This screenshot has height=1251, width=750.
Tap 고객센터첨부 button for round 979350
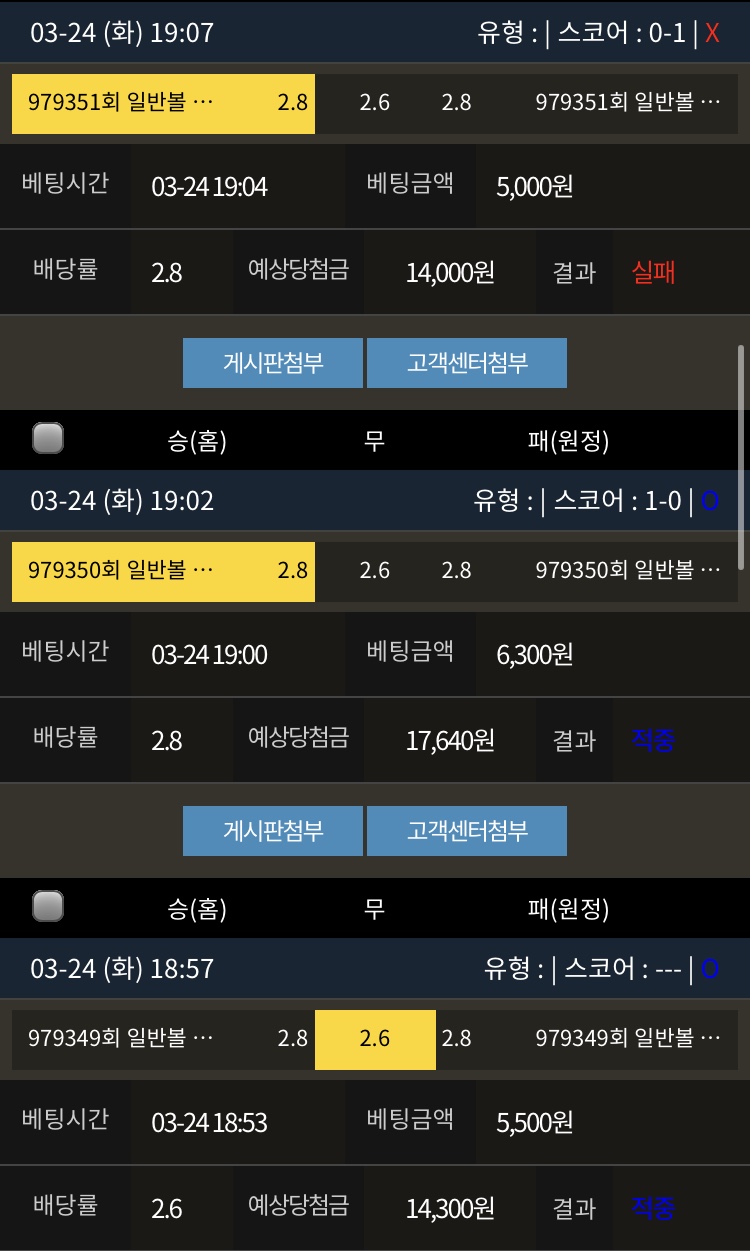click(x=467, y=831)
